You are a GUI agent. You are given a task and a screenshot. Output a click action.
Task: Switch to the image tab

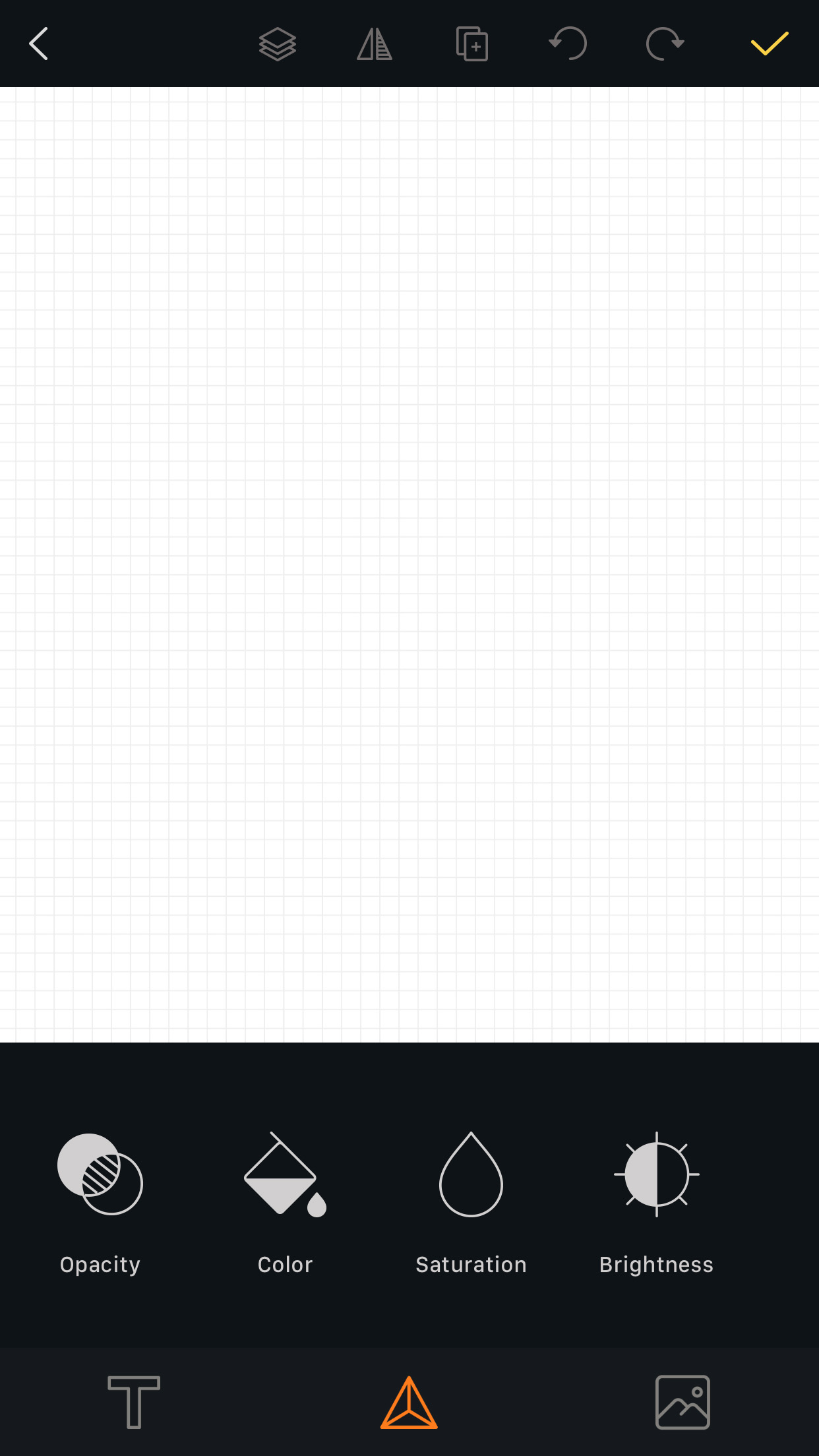682,1402
